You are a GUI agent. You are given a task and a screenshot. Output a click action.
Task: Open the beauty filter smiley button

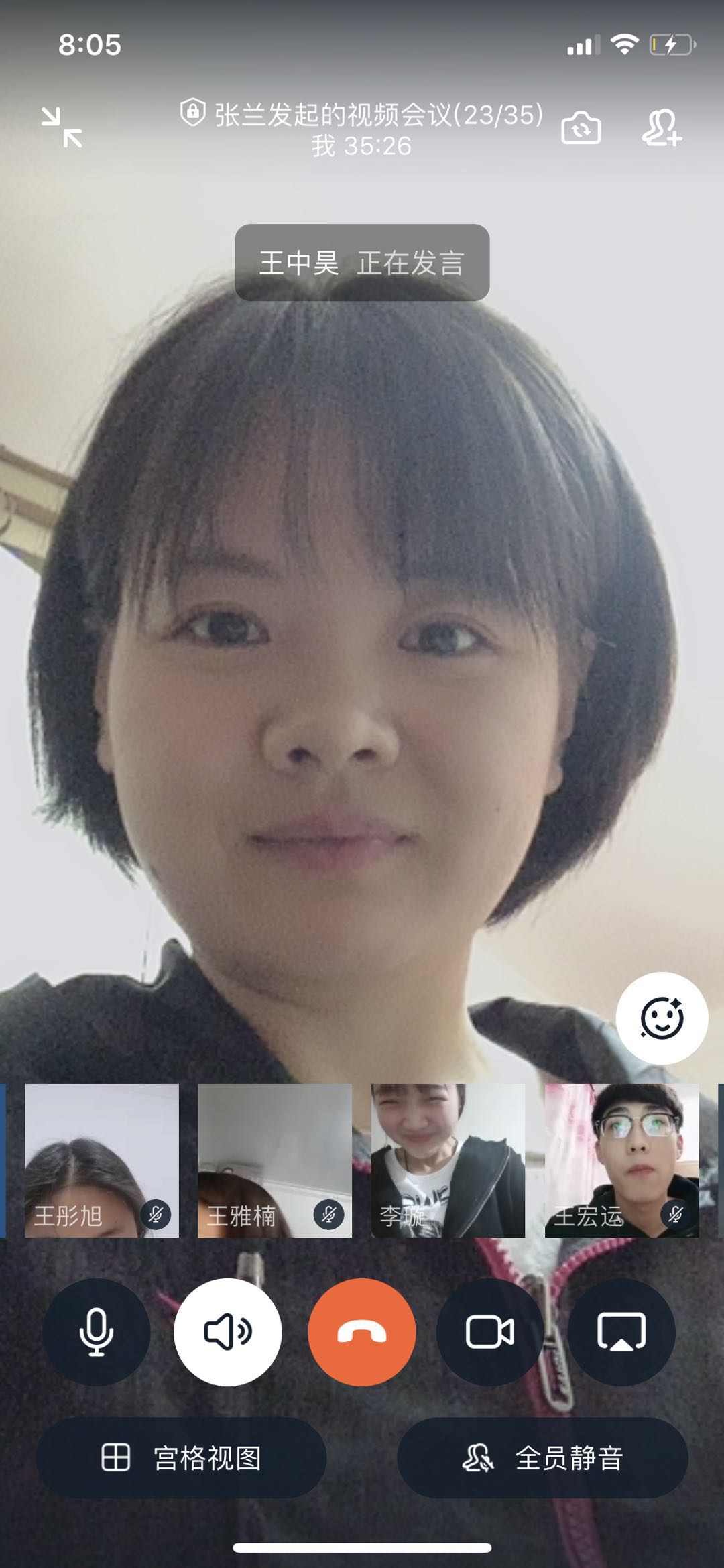click(662, 1018)
